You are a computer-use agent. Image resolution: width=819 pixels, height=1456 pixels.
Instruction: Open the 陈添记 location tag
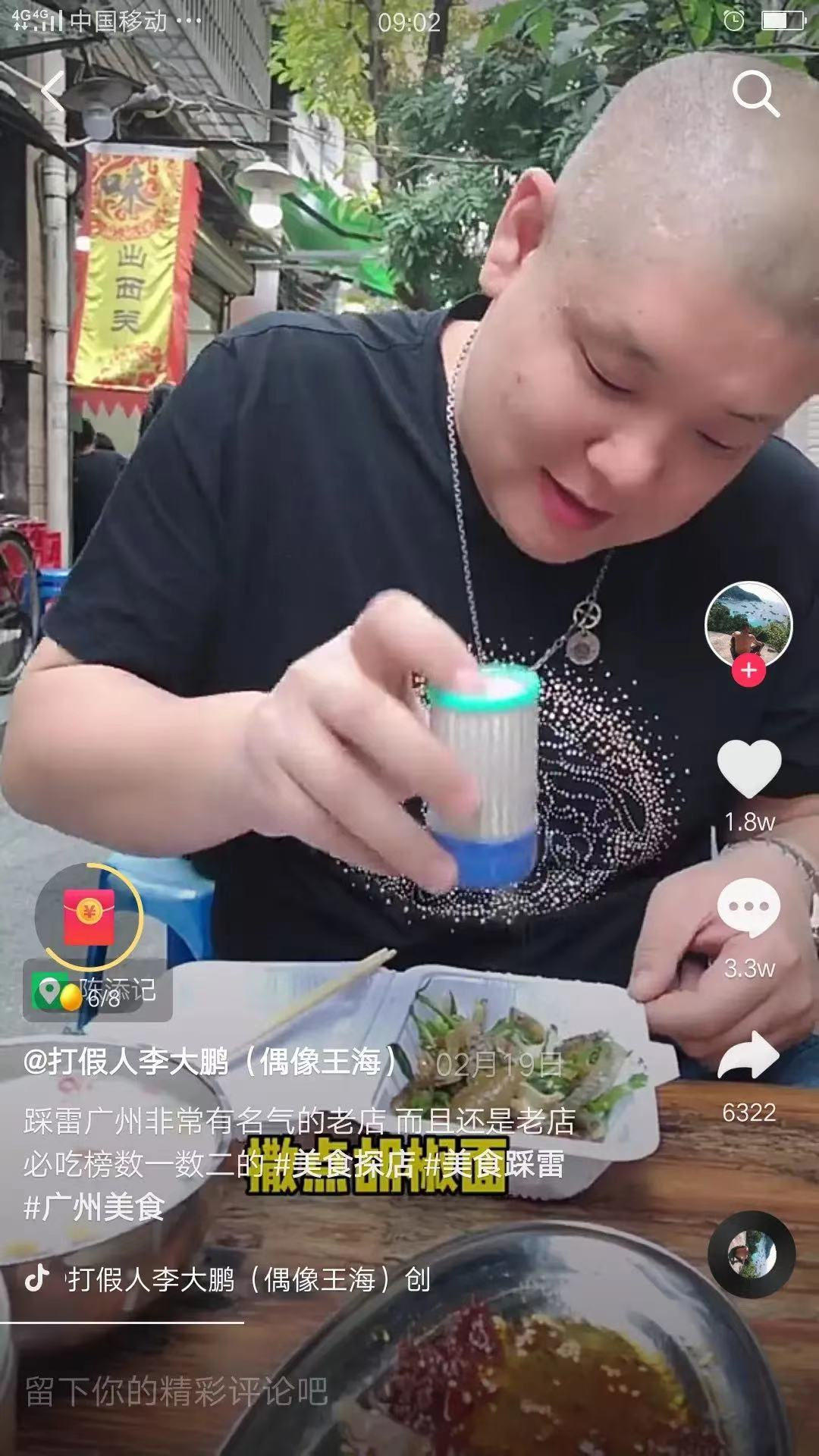(x=99, y=990)
